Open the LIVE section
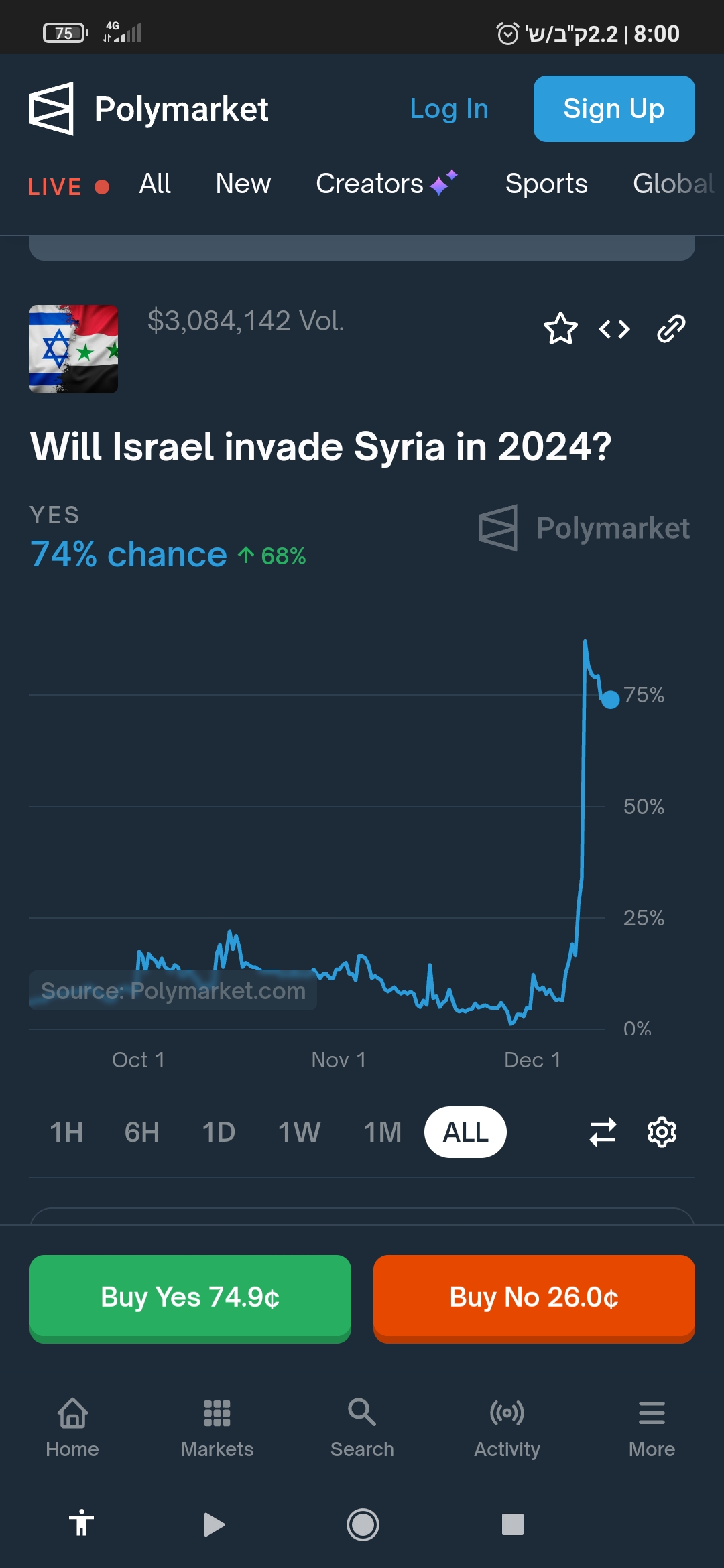The width and height of the screenshot is (724, 1568). 68,186
